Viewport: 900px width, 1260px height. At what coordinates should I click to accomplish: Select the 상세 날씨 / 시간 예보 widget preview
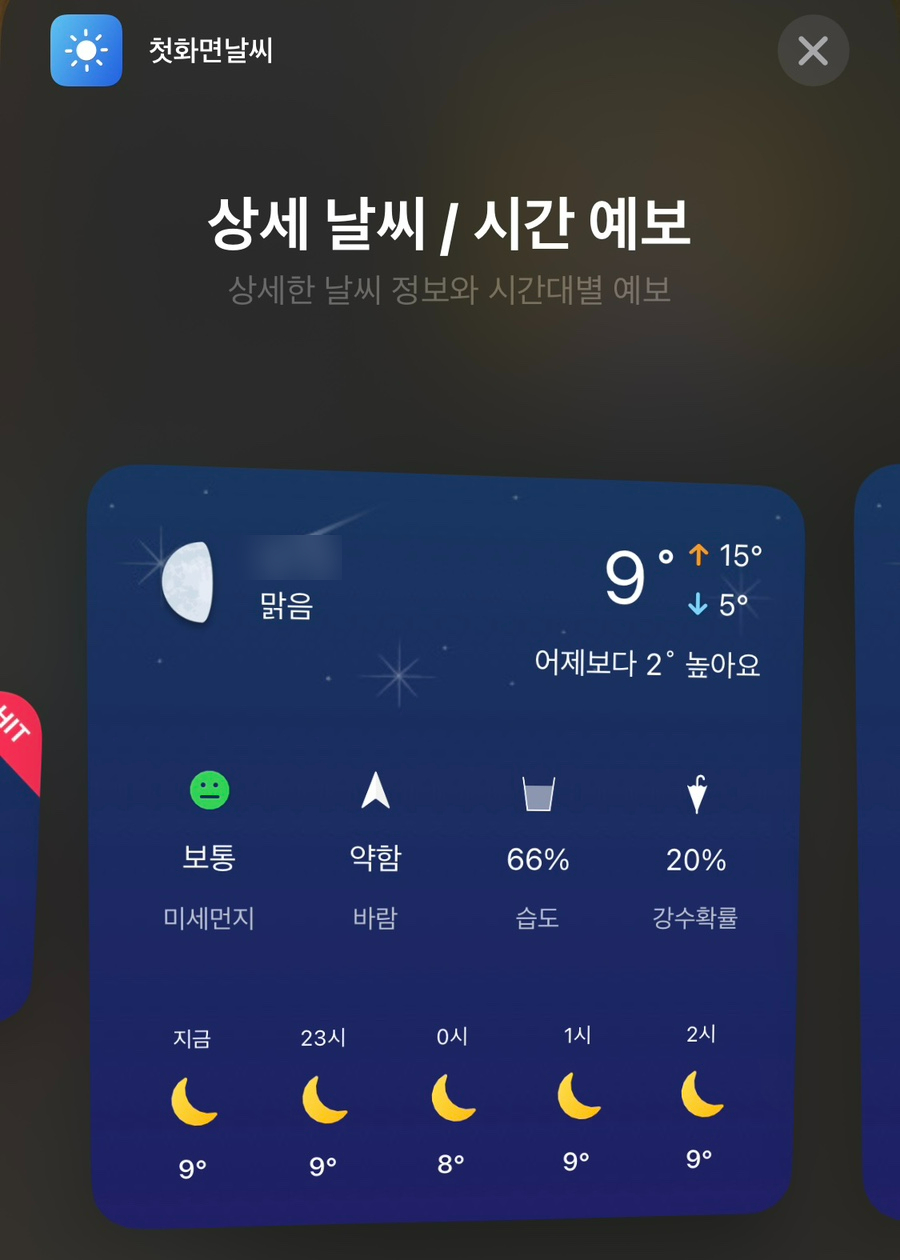click(x=445, y=845)
